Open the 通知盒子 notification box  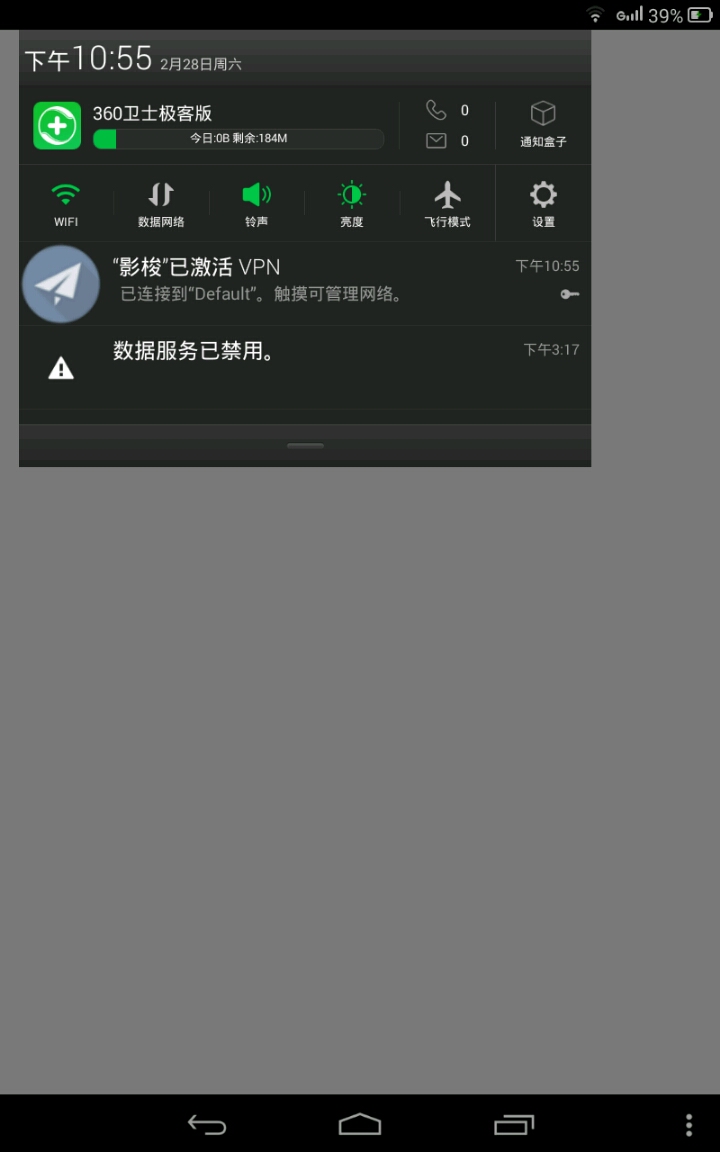pyautogui.click(x=543, y=124)
